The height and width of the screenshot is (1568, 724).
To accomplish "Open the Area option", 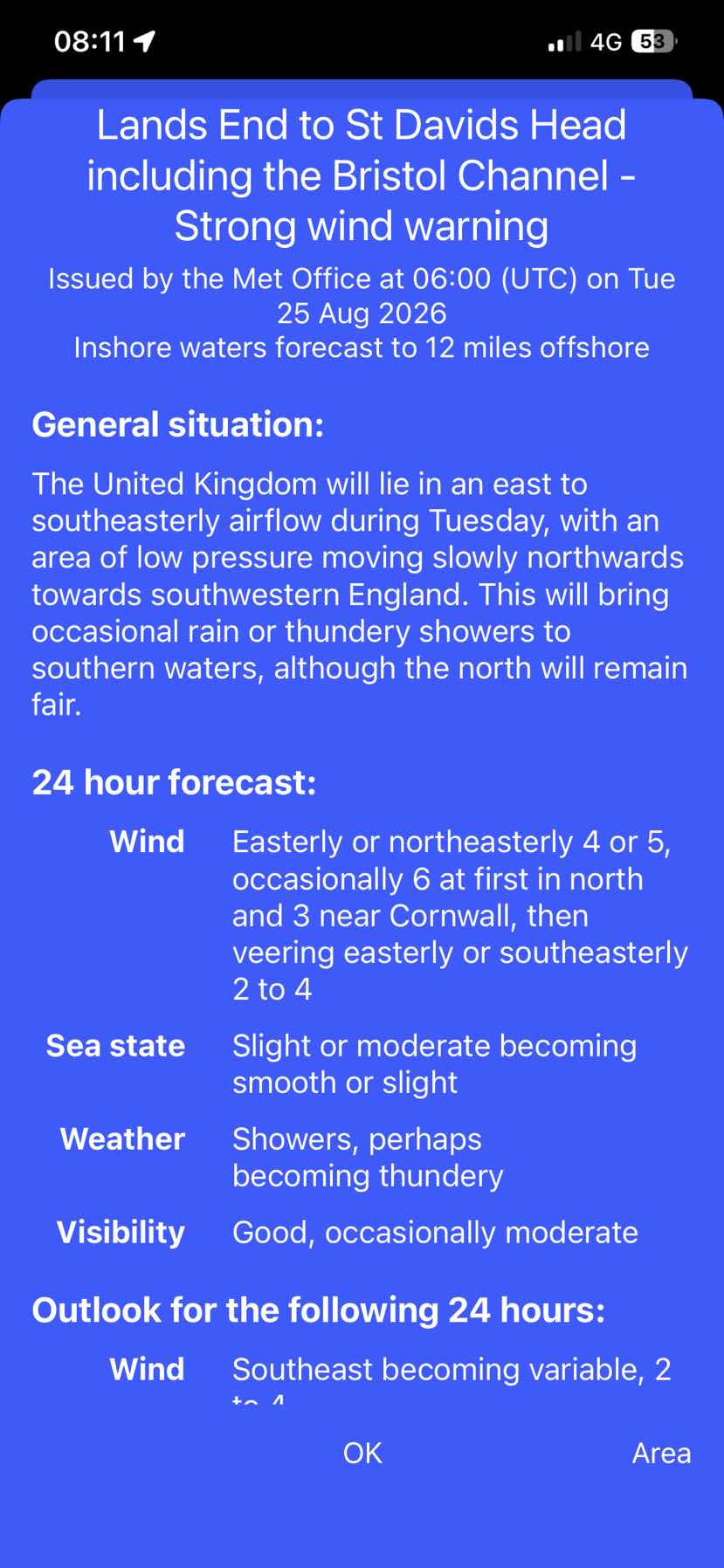I will click(661, 1453).
